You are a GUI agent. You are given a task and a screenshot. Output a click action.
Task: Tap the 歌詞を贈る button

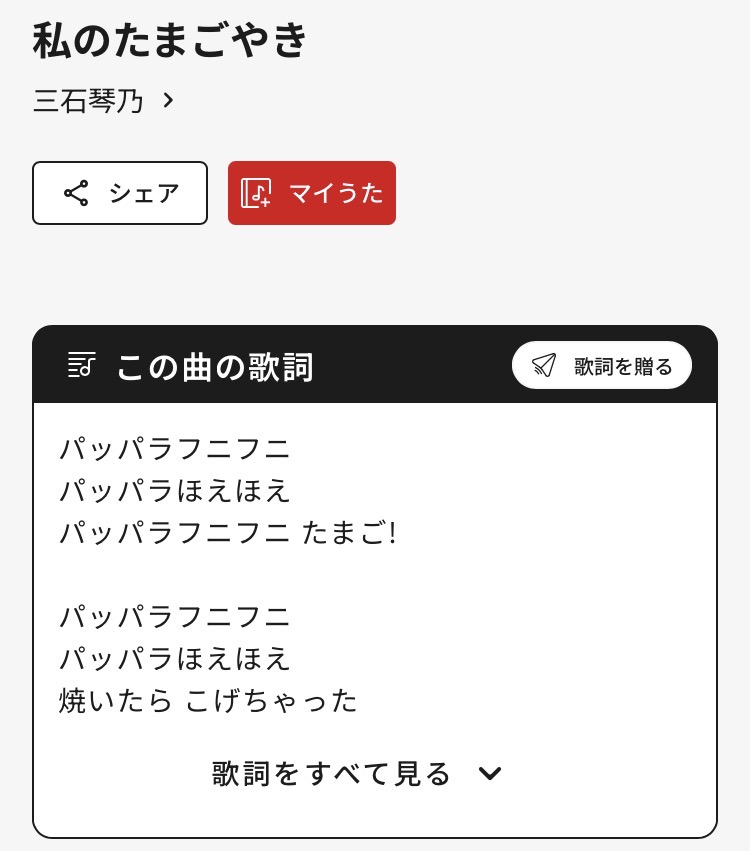[x=601, y=365]
